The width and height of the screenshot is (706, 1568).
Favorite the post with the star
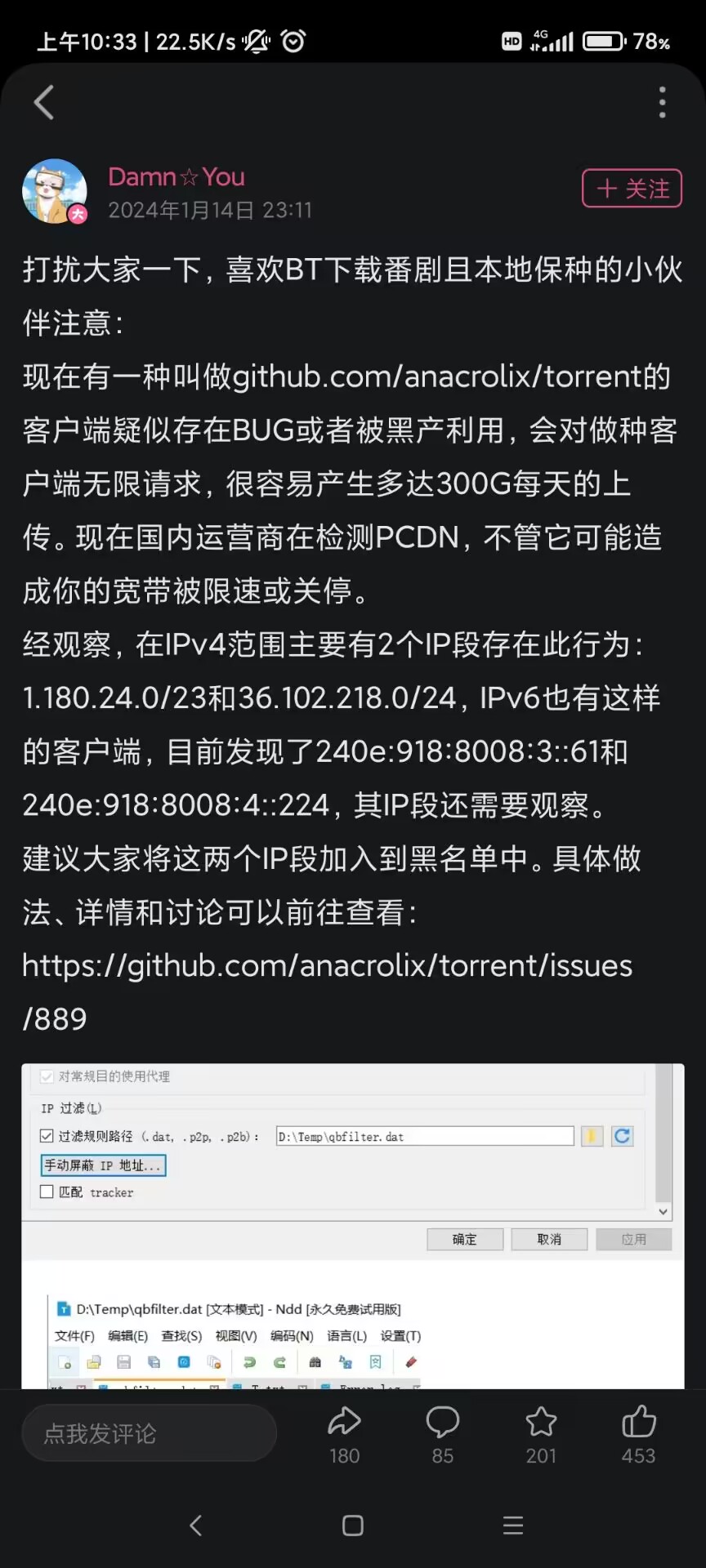pyautogui.click(x=541, y=1435)
